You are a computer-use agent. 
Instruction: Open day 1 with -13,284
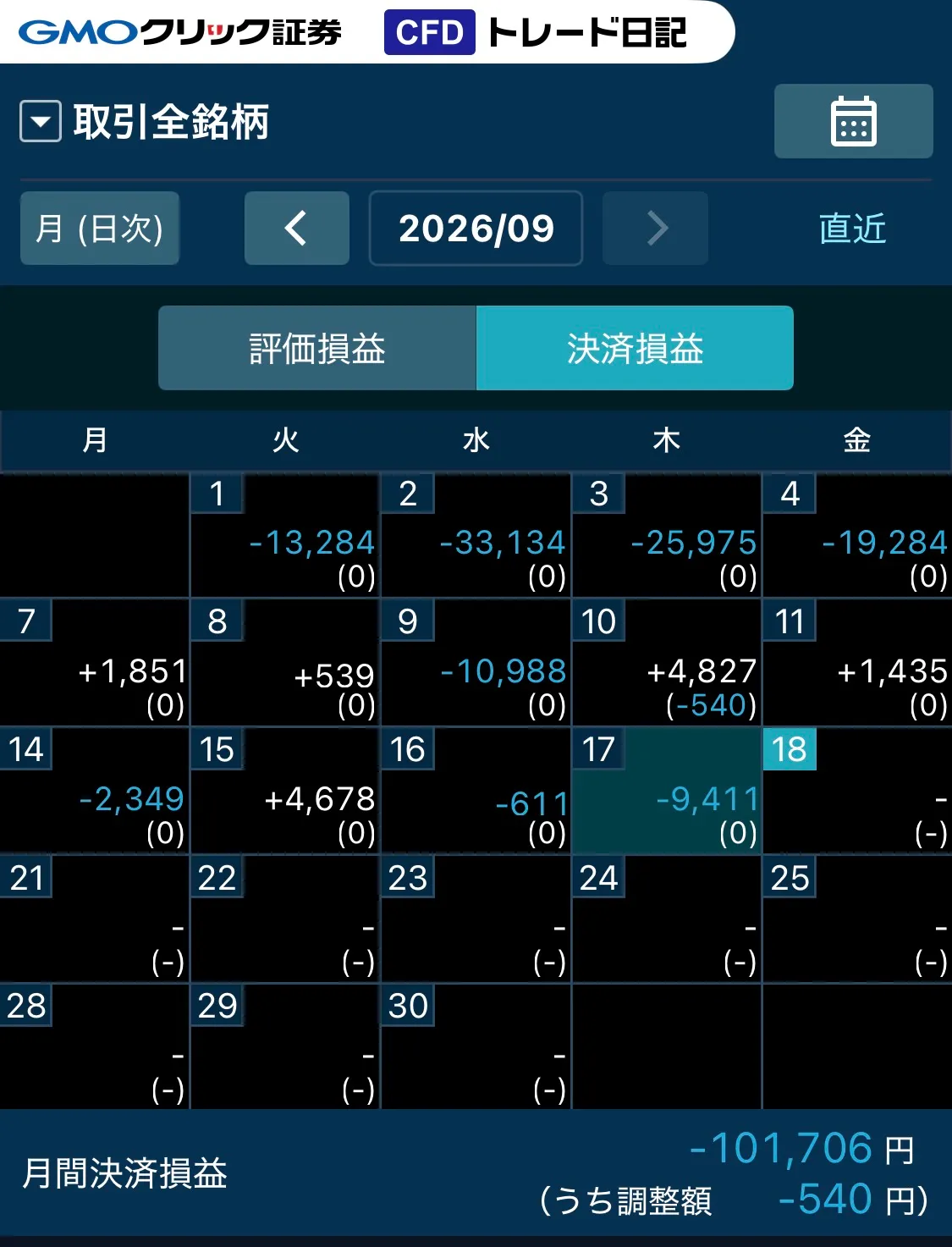(285, 536)
